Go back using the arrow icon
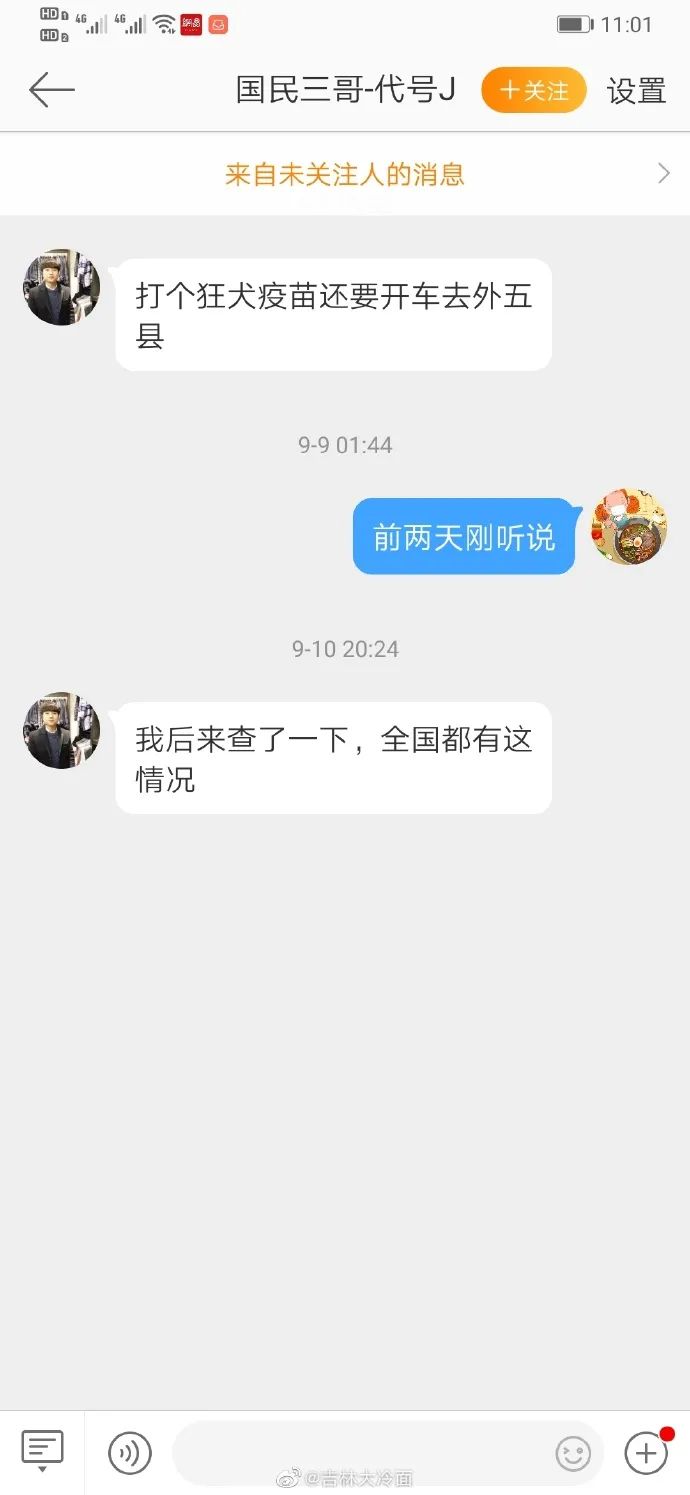 (52, 90)
